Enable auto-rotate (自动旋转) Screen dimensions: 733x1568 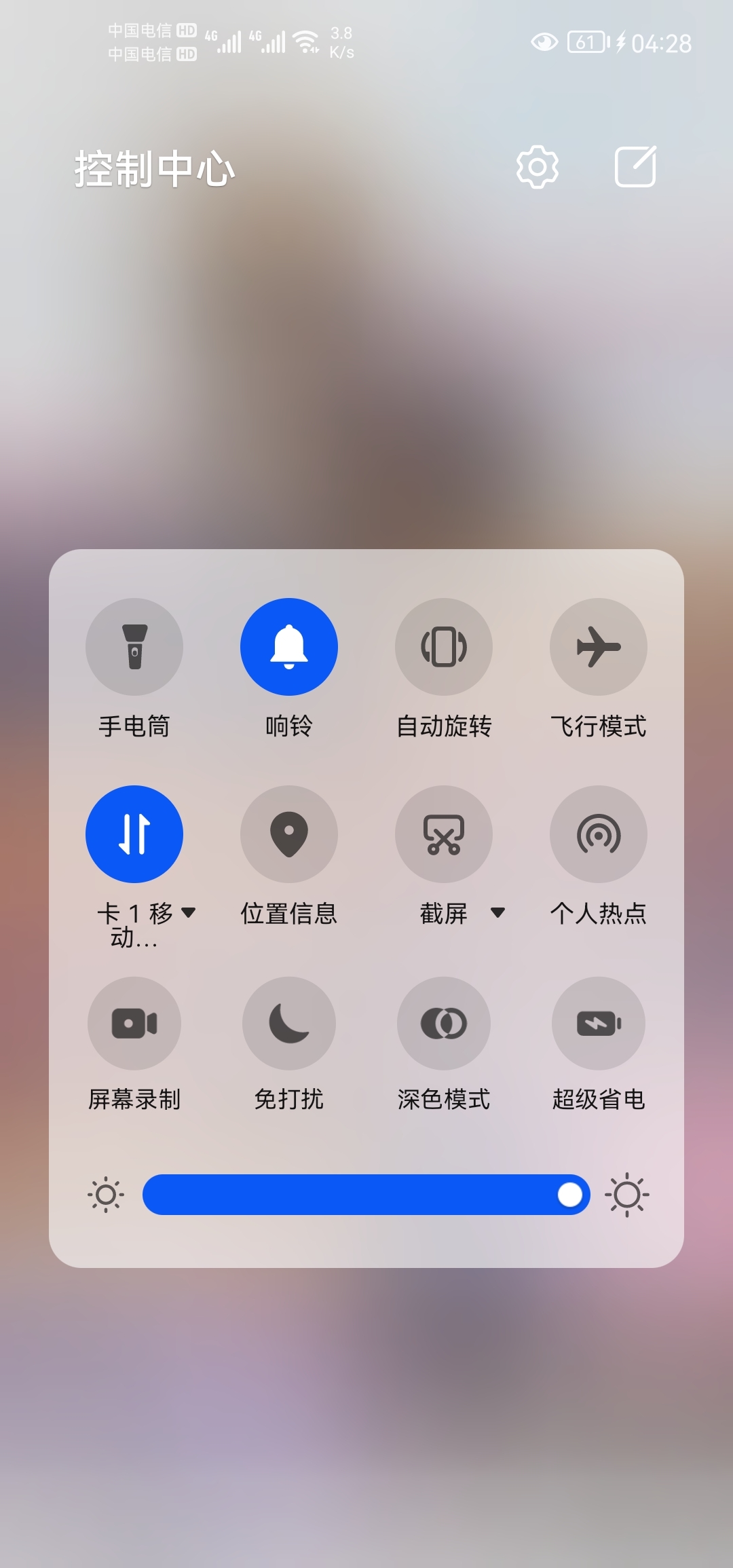(444, 647)
